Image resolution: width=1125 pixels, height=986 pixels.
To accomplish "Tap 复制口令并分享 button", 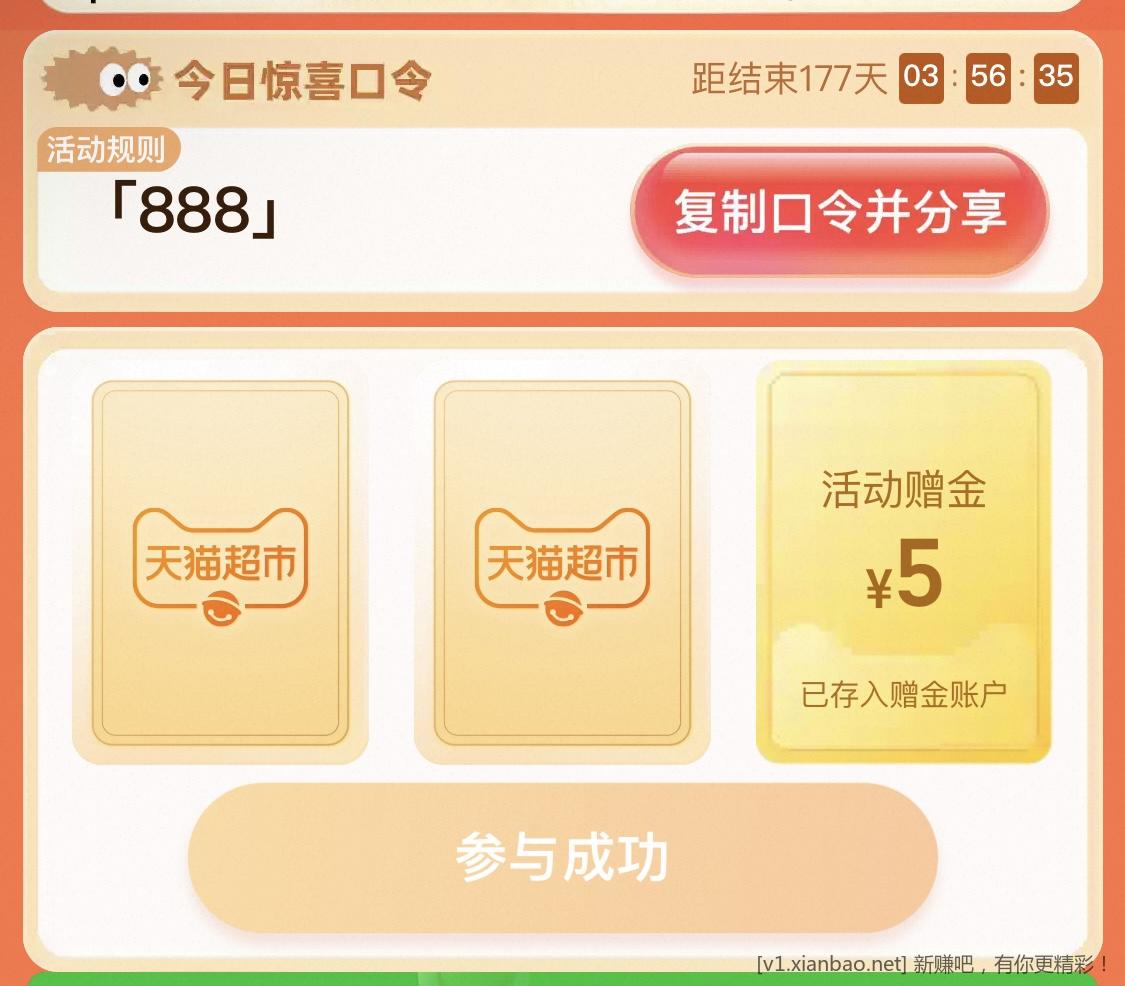I will 839,212.
